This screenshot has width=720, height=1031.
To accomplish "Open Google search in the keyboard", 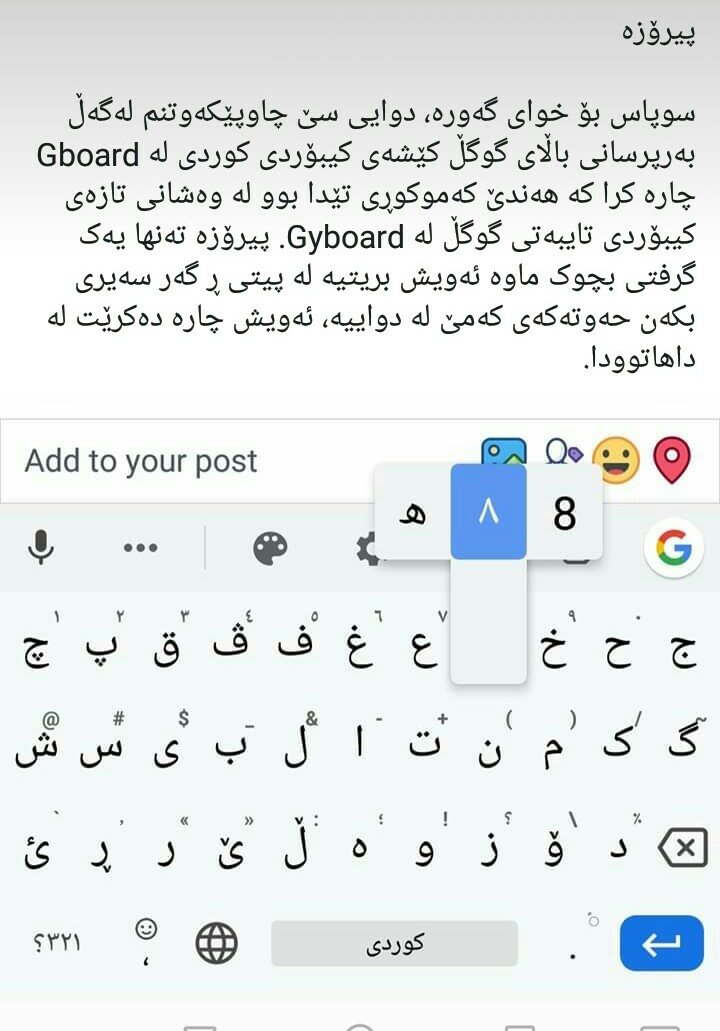I will point(673,547).
